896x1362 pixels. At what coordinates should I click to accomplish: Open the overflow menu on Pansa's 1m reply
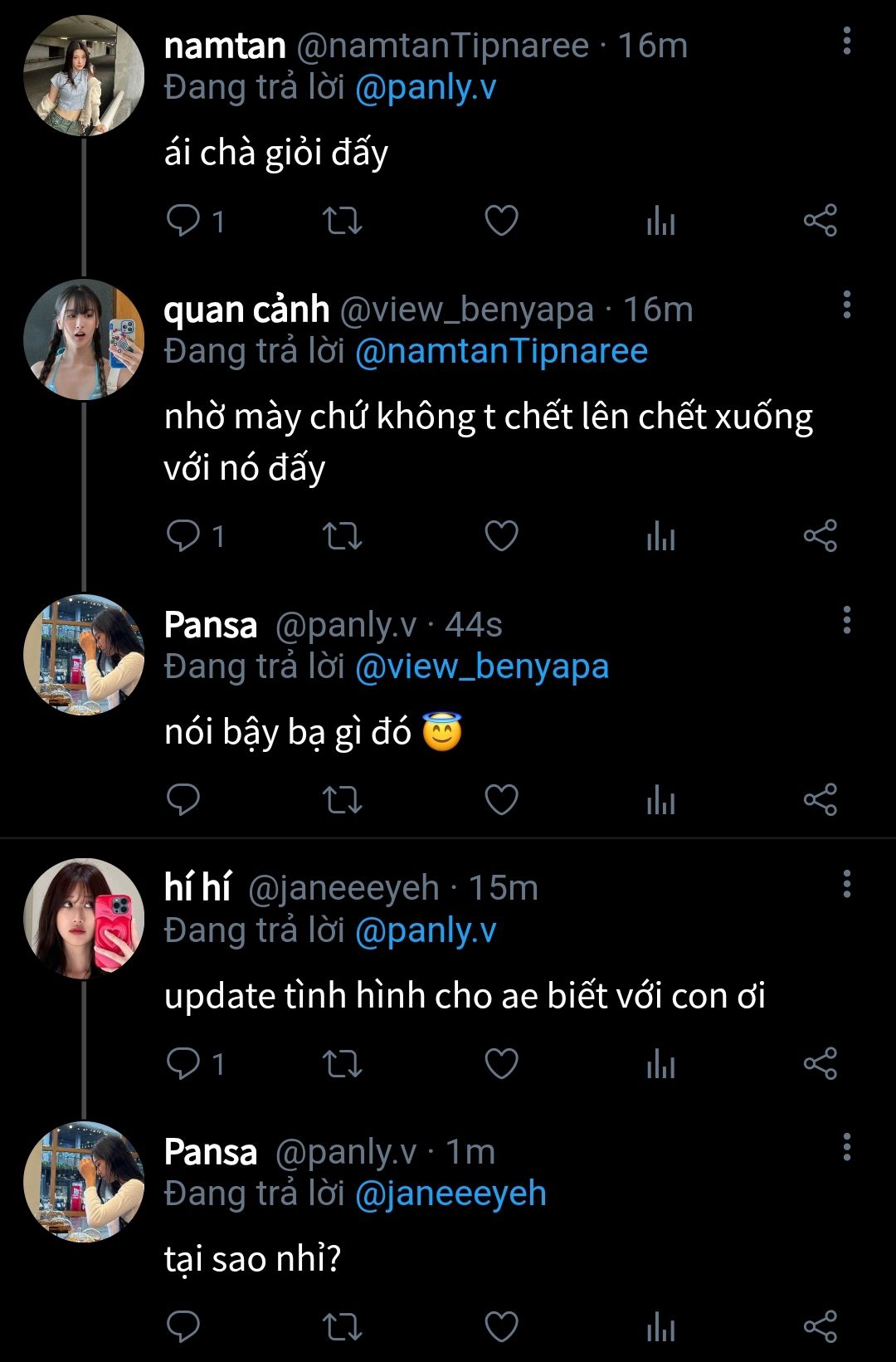(x=846, y=1147)
